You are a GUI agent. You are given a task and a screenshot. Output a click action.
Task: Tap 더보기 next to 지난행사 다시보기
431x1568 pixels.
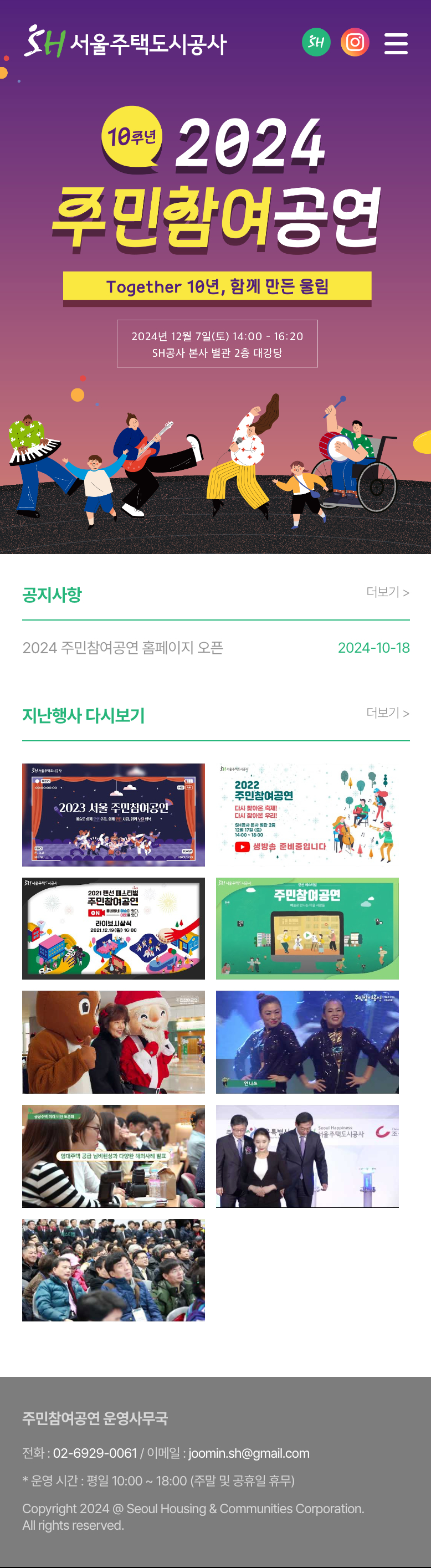coord(387,713)
